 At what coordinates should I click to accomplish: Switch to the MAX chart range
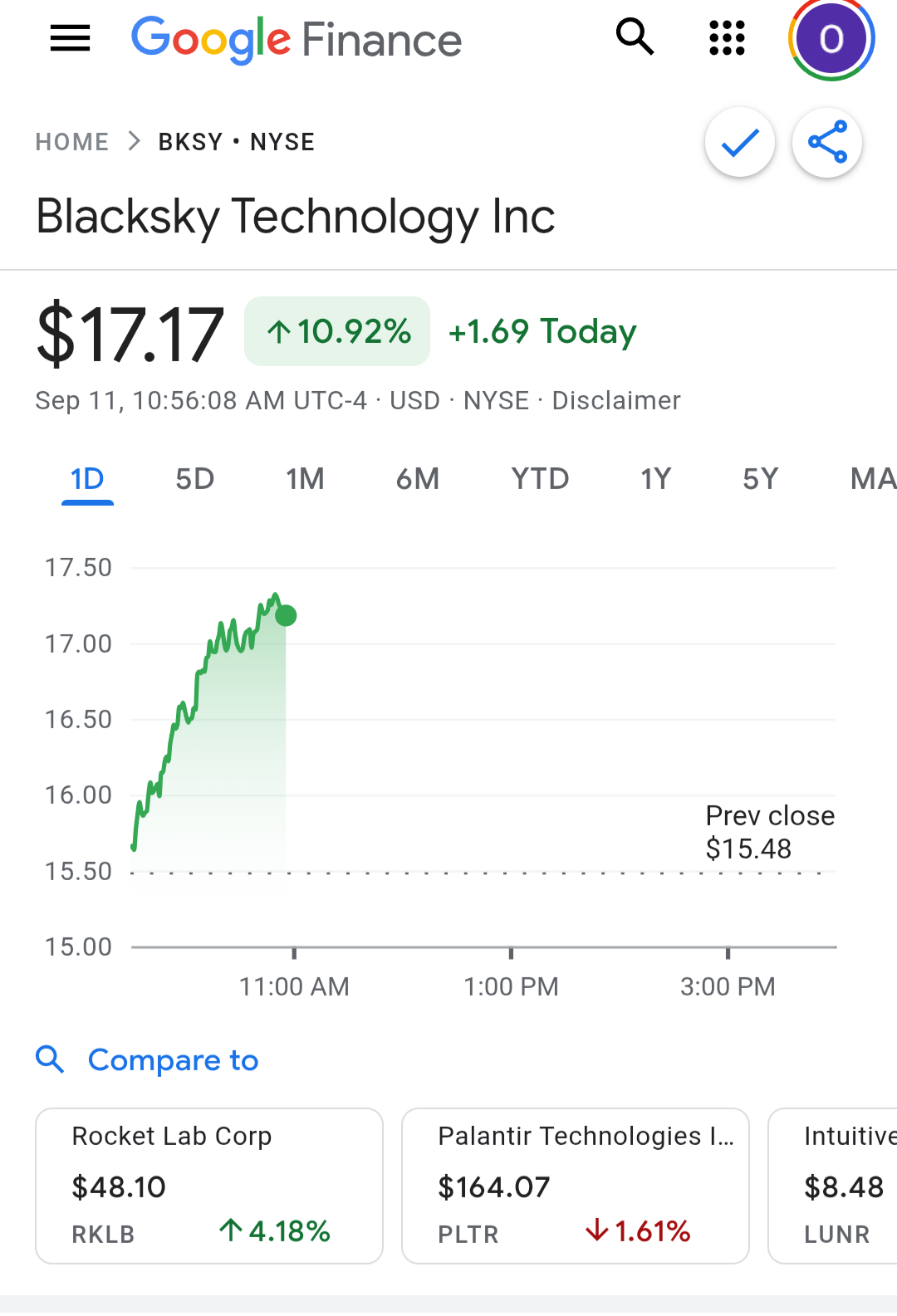click(872, 479)
